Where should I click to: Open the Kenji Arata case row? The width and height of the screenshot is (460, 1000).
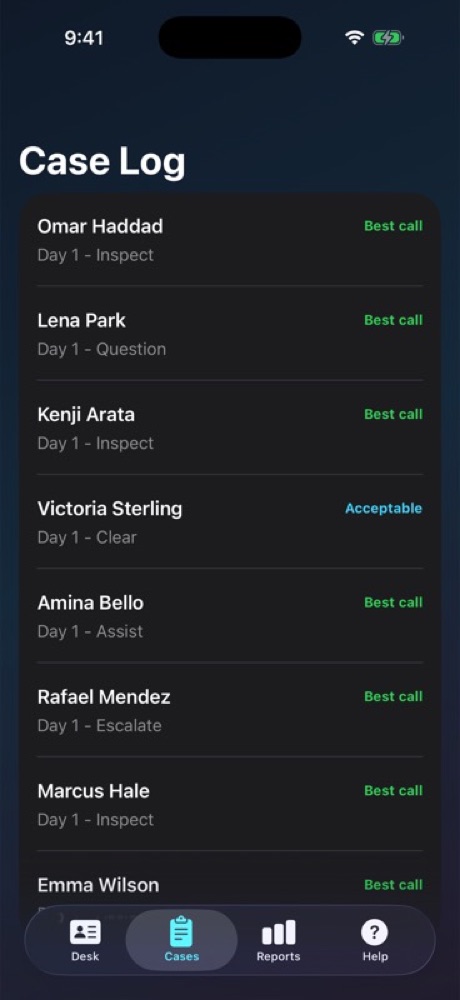coord(230,428)
